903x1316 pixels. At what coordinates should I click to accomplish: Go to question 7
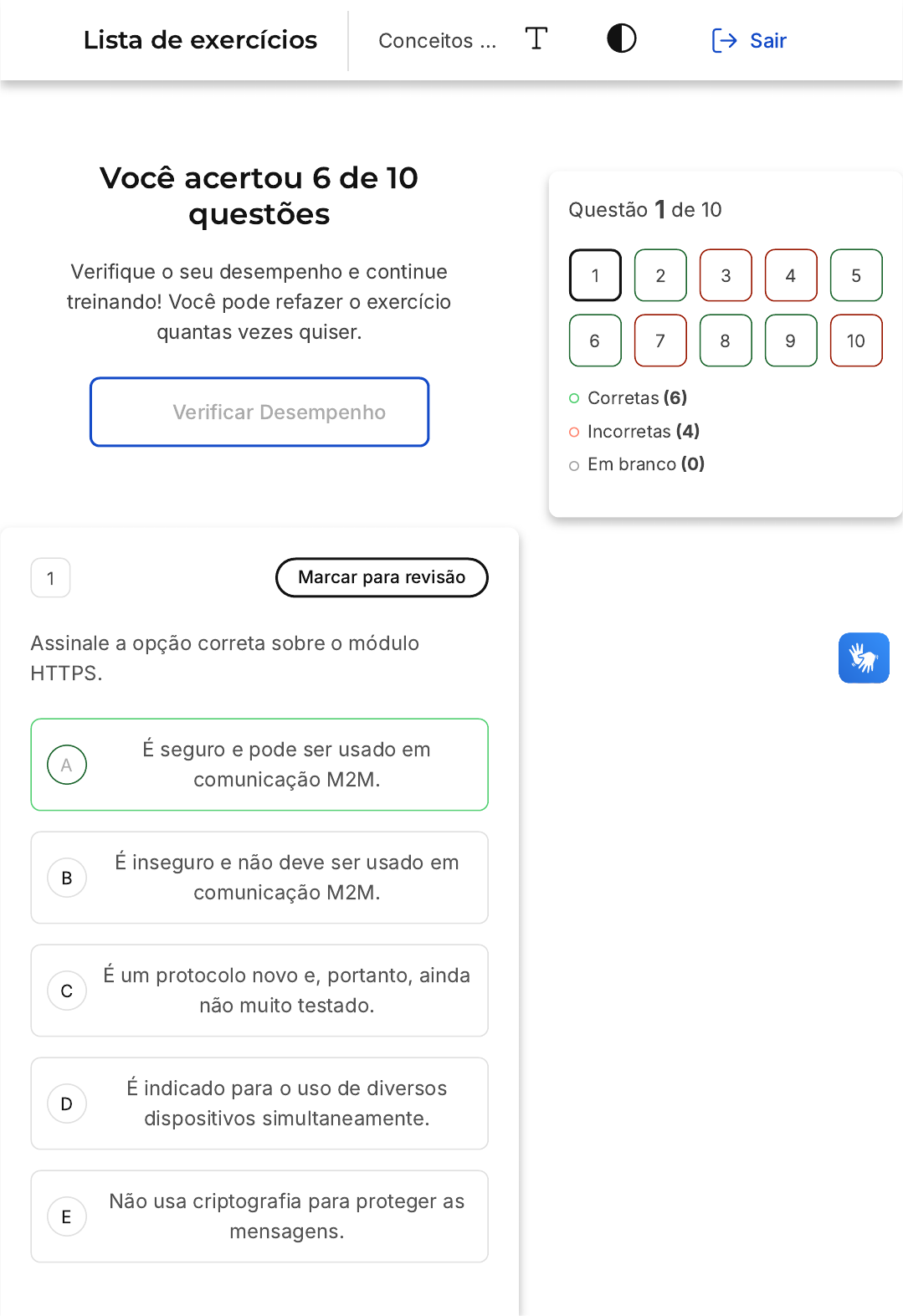[660, 341]
